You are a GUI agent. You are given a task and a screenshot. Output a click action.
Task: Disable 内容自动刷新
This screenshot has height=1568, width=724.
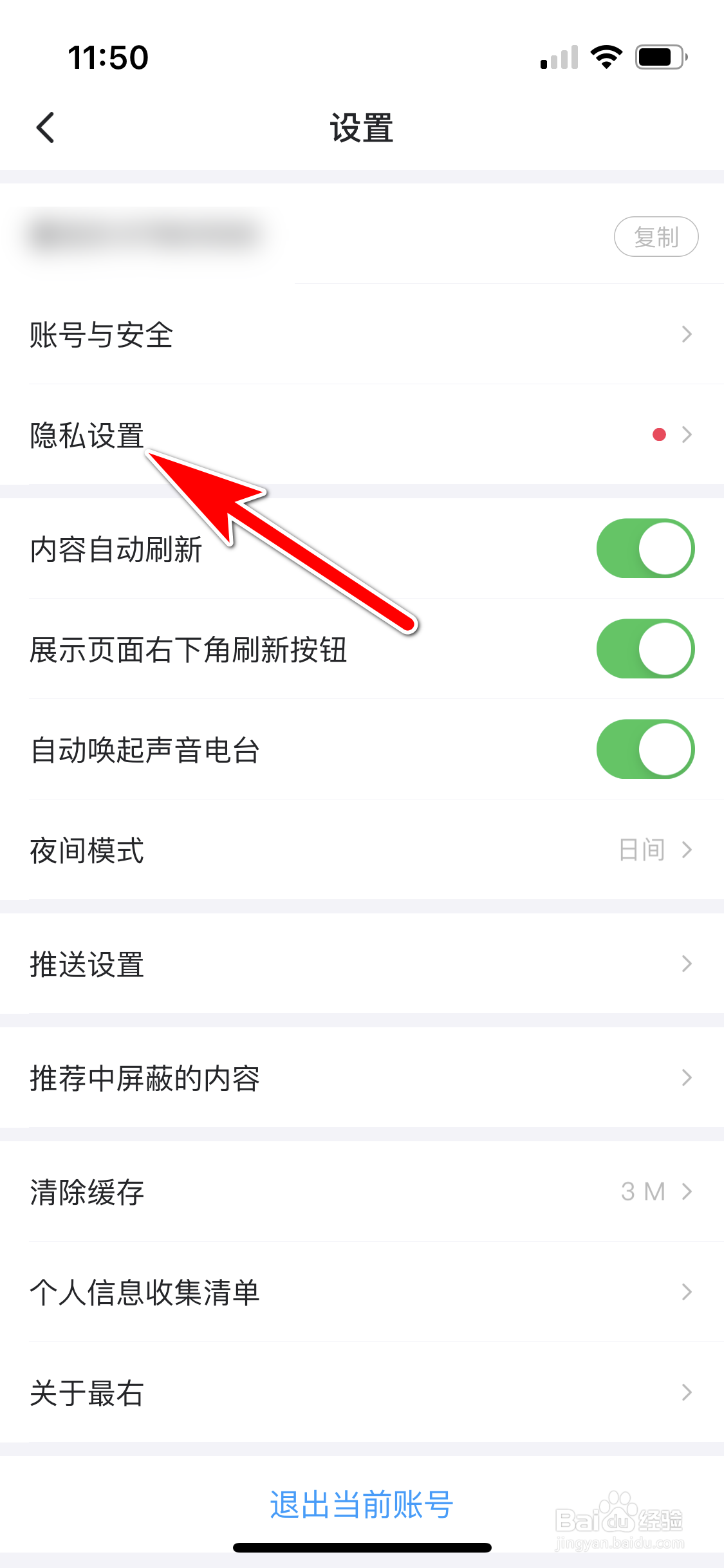pyautogui.click(x=644, y=548)
